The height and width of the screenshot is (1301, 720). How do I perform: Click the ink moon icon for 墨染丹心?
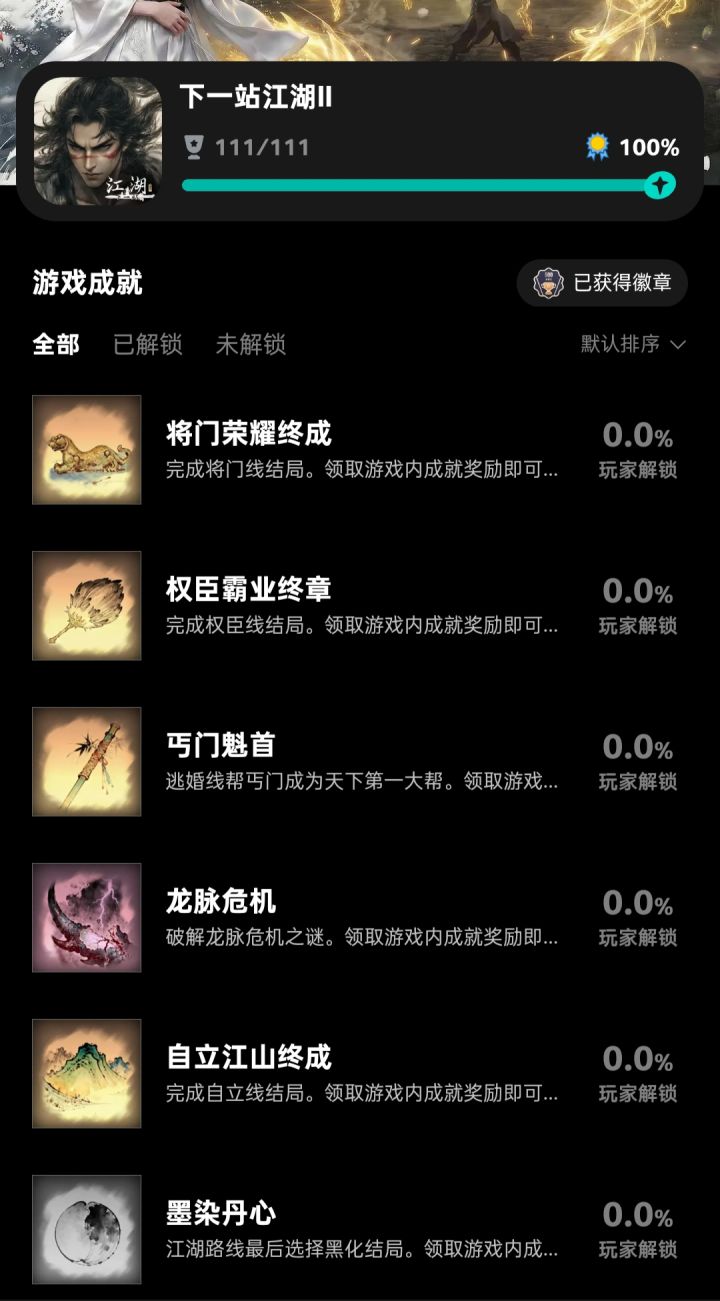[86, 1229]
